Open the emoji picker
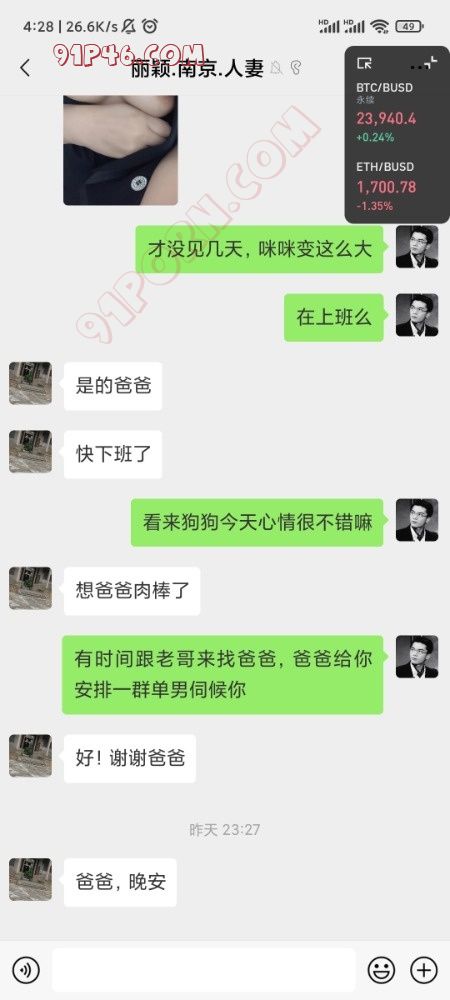Viewport: 450px width, 1000px height. tap(381, 970)
